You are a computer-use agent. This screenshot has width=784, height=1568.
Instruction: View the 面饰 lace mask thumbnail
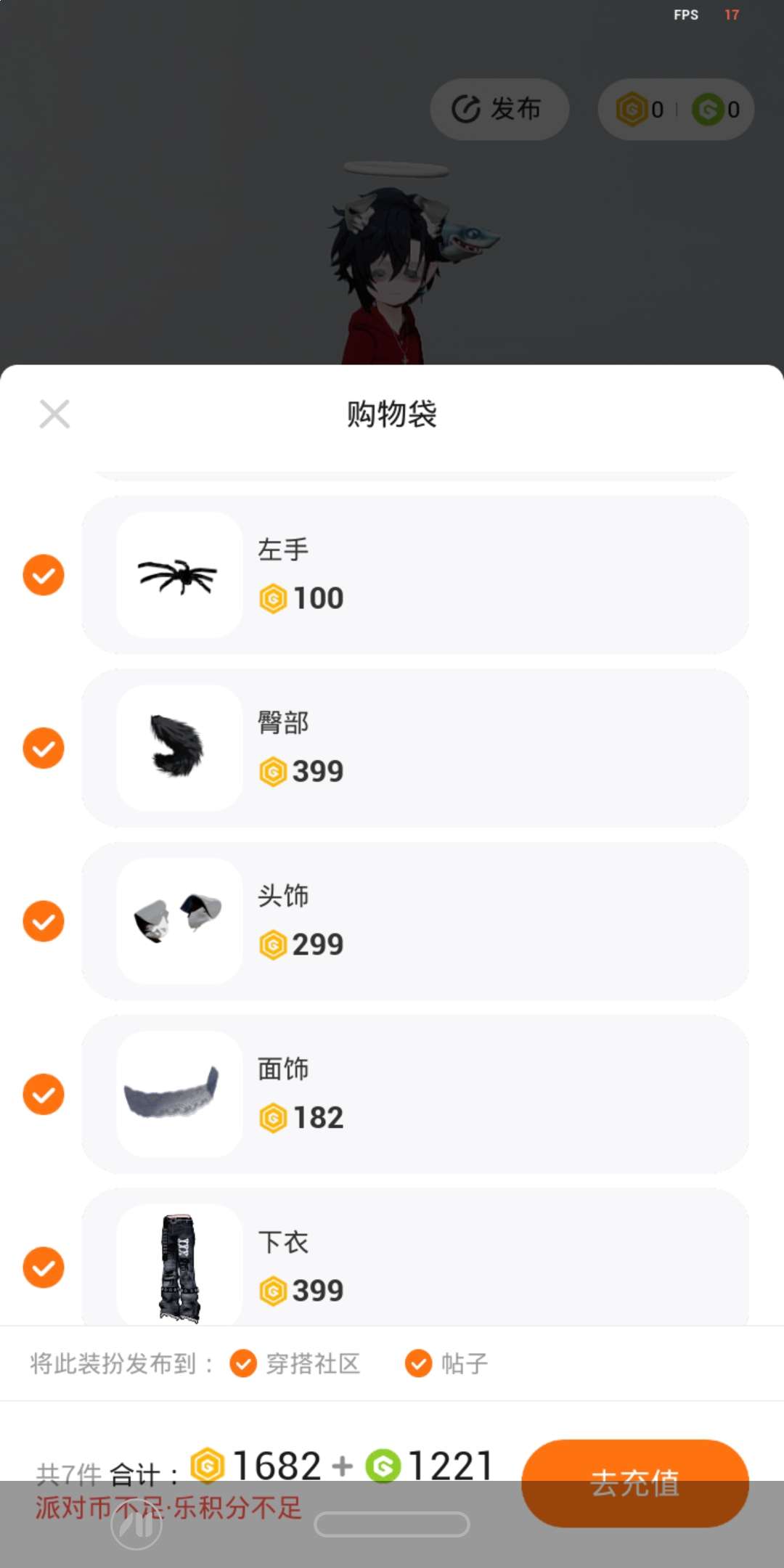179,1095
